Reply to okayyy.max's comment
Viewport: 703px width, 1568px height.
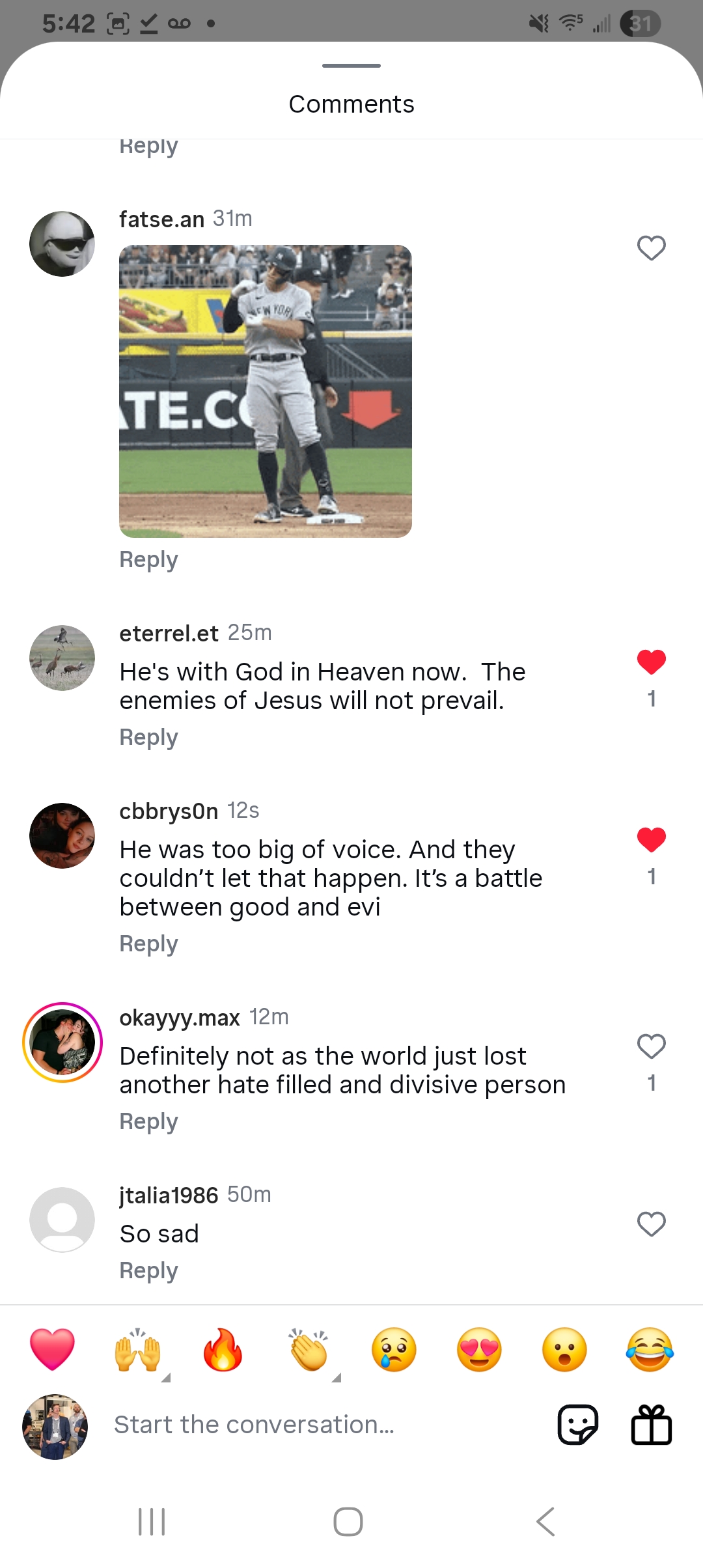pos(148,1121)
